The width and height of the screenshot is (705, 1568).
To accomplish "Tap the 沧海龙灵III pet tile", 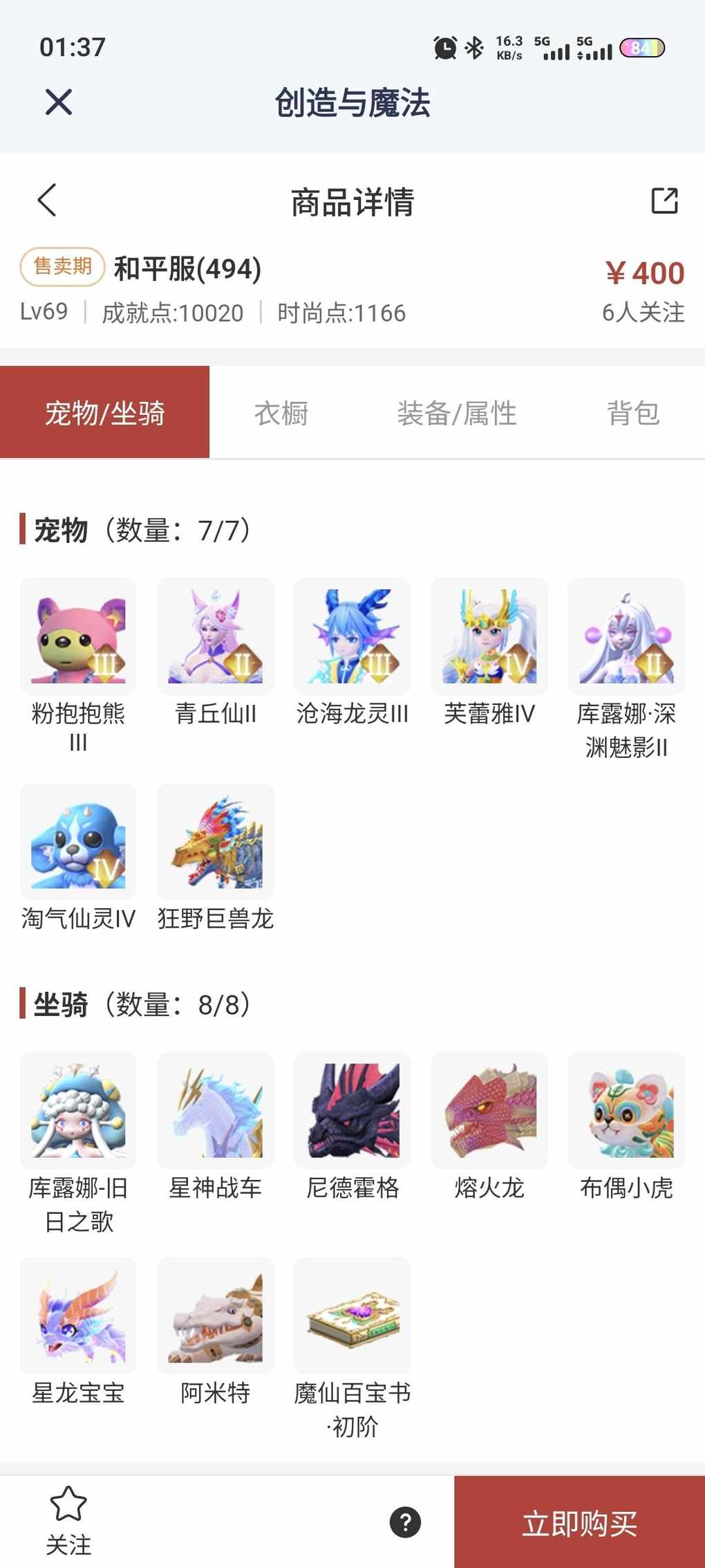I will click(352, 637).
